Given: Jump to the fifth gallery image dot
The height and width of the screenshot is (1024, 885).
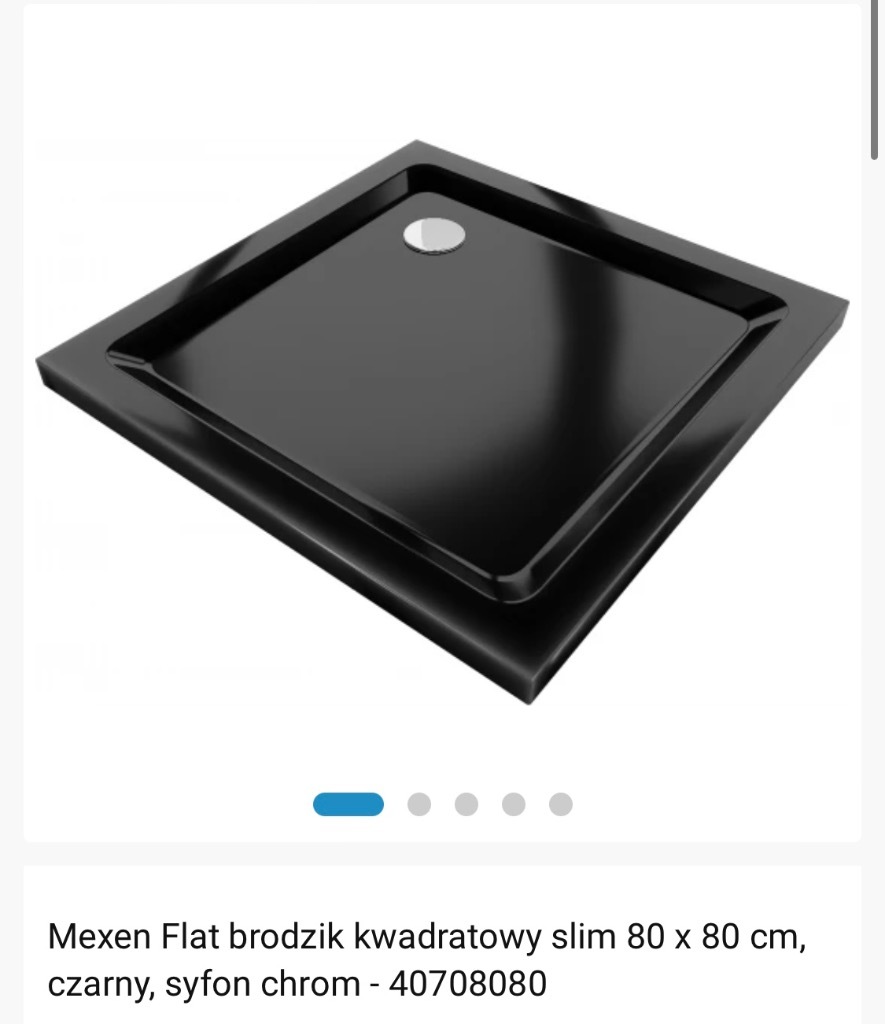Looking at the screenshot, I should click(561, 804).
